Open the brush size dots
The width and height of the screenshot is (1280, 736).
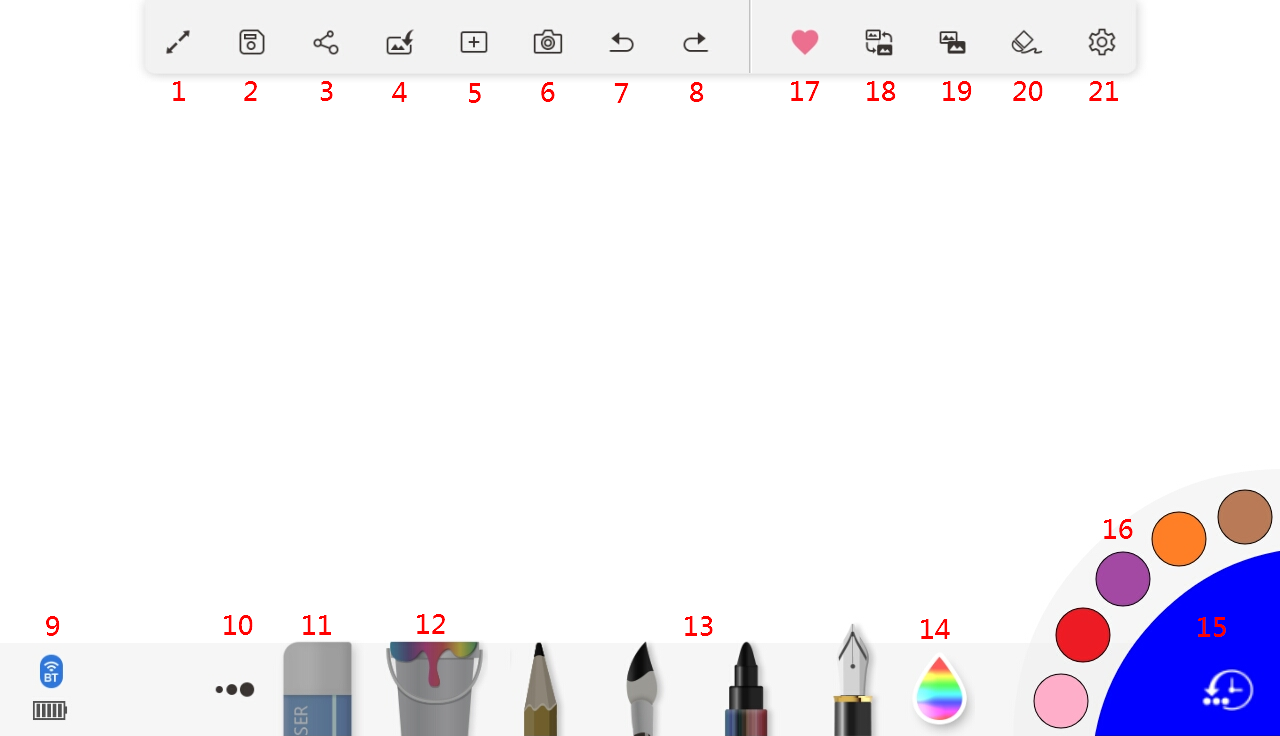coord(235,689)
